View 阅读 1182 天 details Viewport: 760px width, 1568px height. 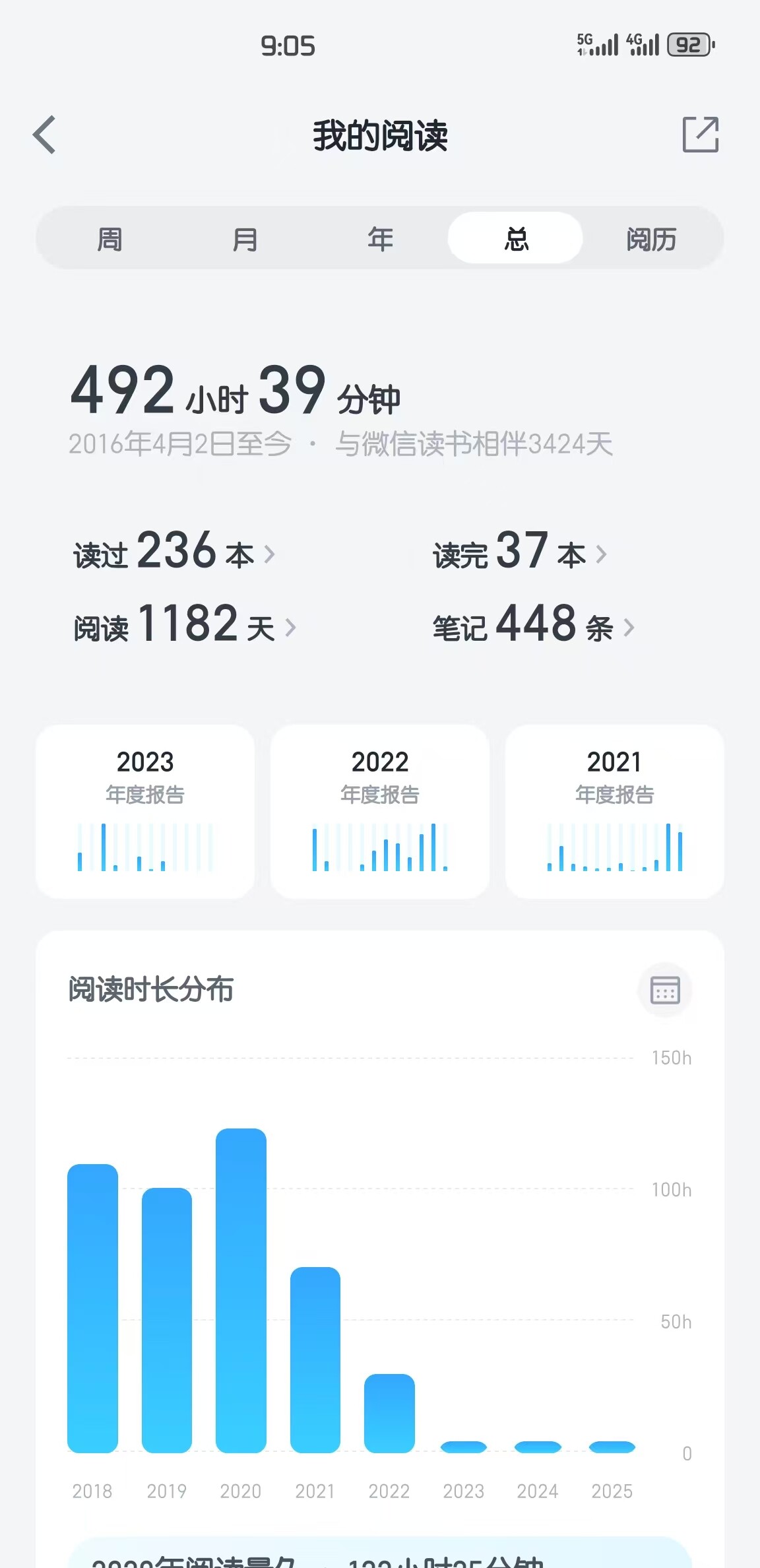click(x=185, y=624)
